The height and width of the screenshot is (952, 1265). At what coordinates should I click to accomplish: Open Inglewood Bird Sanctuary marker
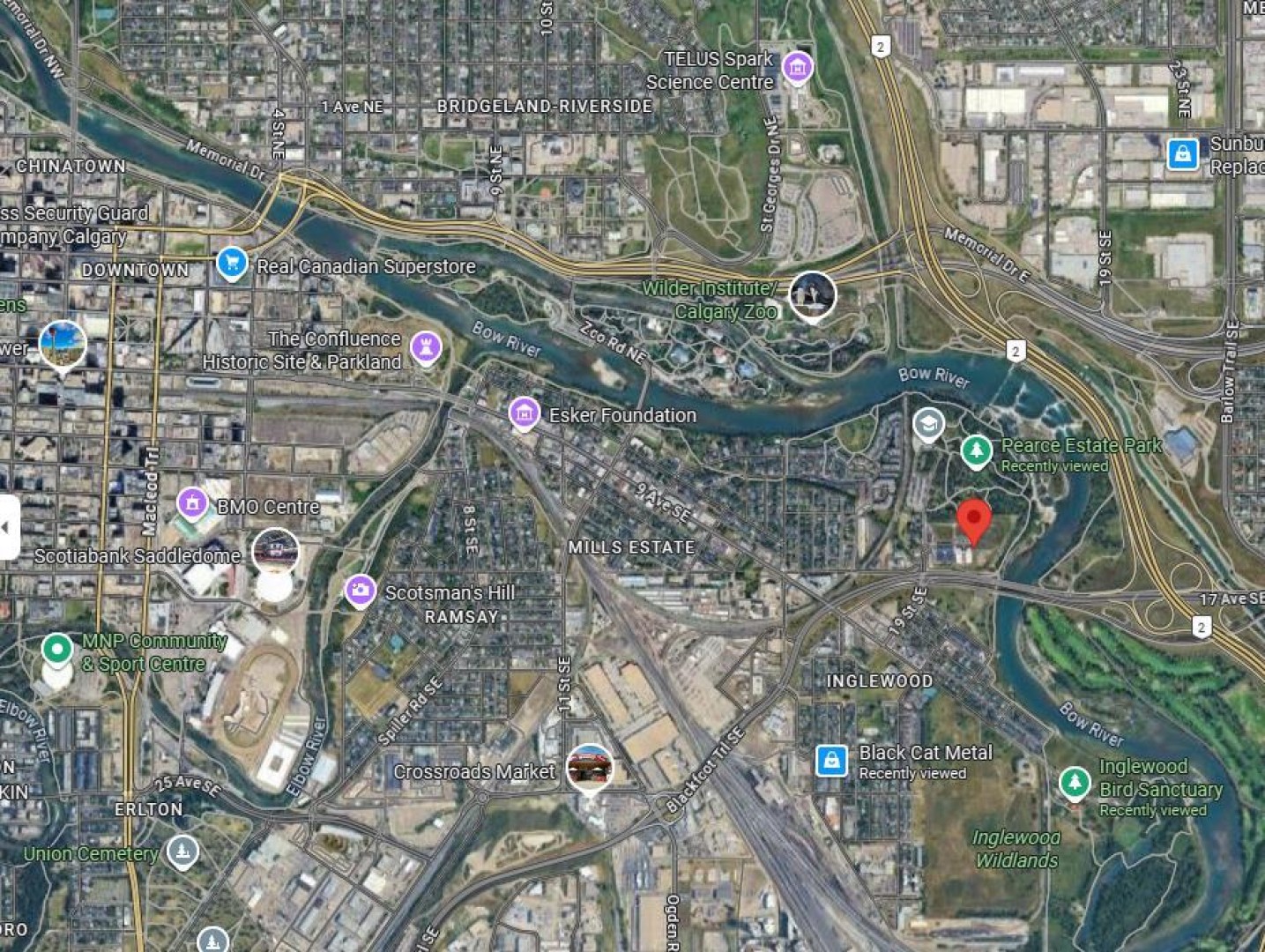pyautogui.click(x=1074, y=781)
